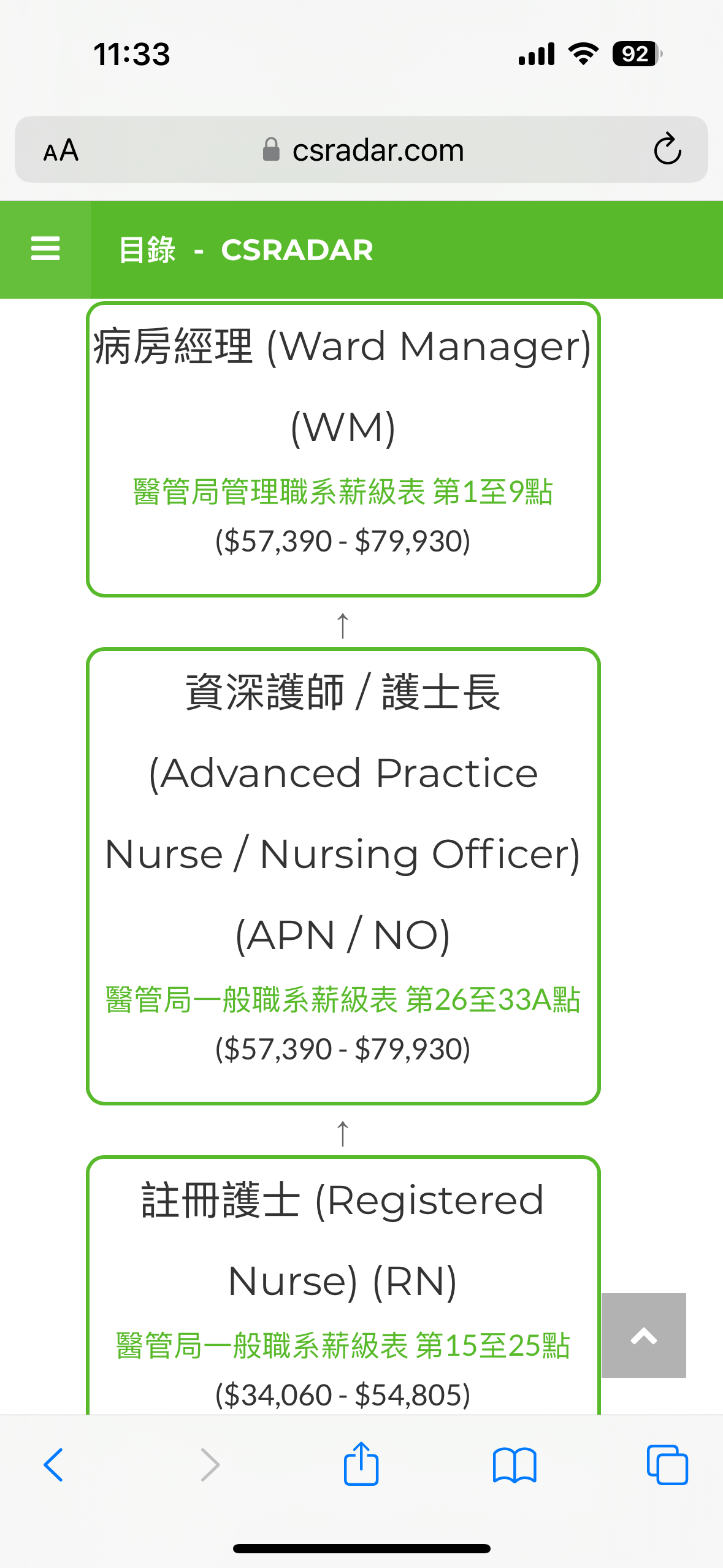Open Safari bookmarks

click(515, 1465)
